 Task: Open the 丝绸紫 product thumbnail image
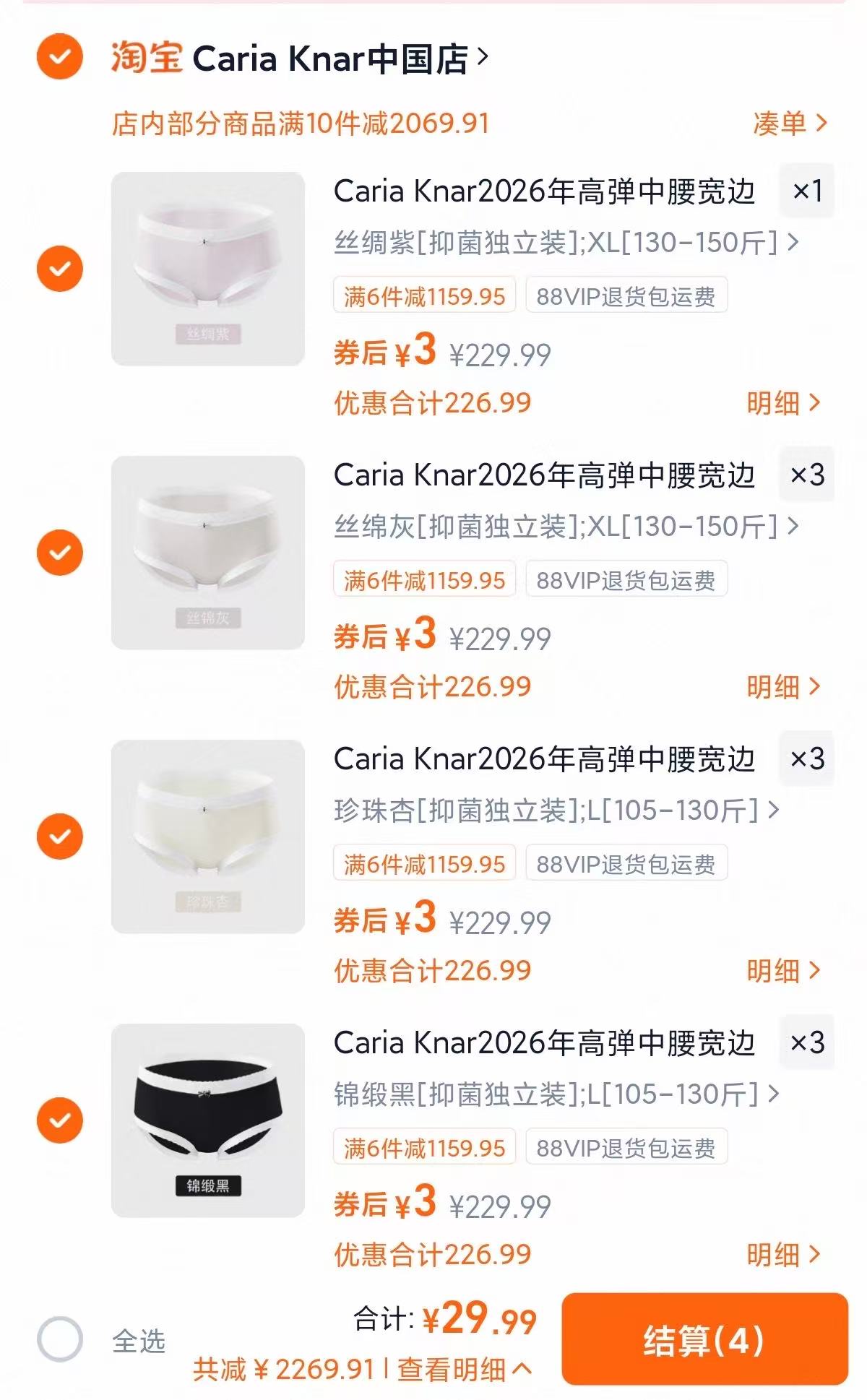tap(208, 269)
